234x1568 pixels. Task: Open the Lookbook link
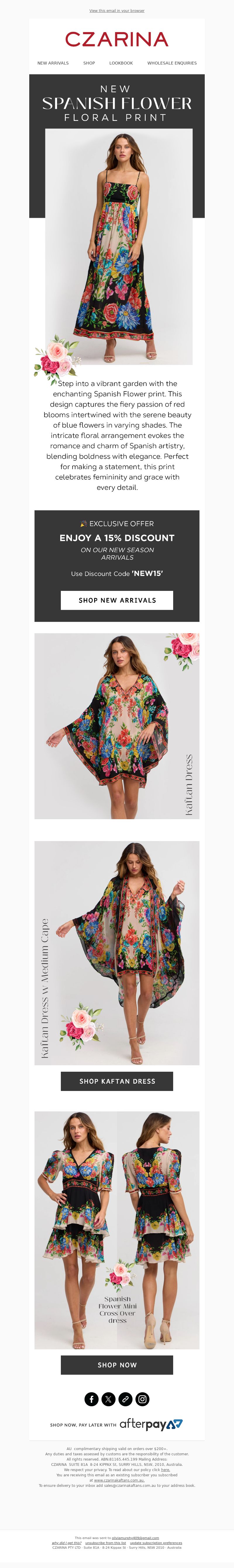[x=121, y=63]
